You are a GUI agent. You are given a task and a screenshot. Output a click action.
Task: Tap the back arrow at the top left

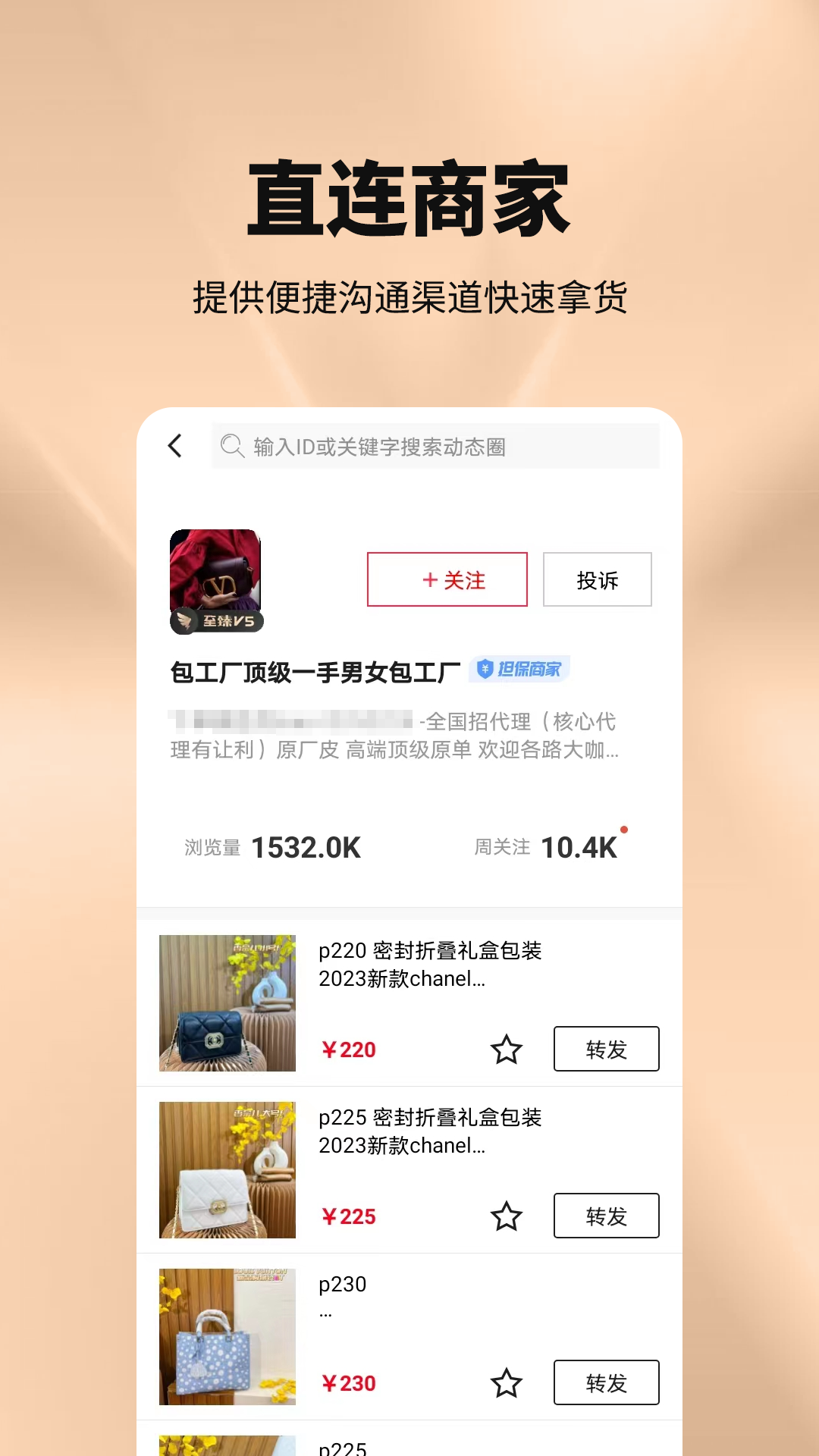[175, 447]
